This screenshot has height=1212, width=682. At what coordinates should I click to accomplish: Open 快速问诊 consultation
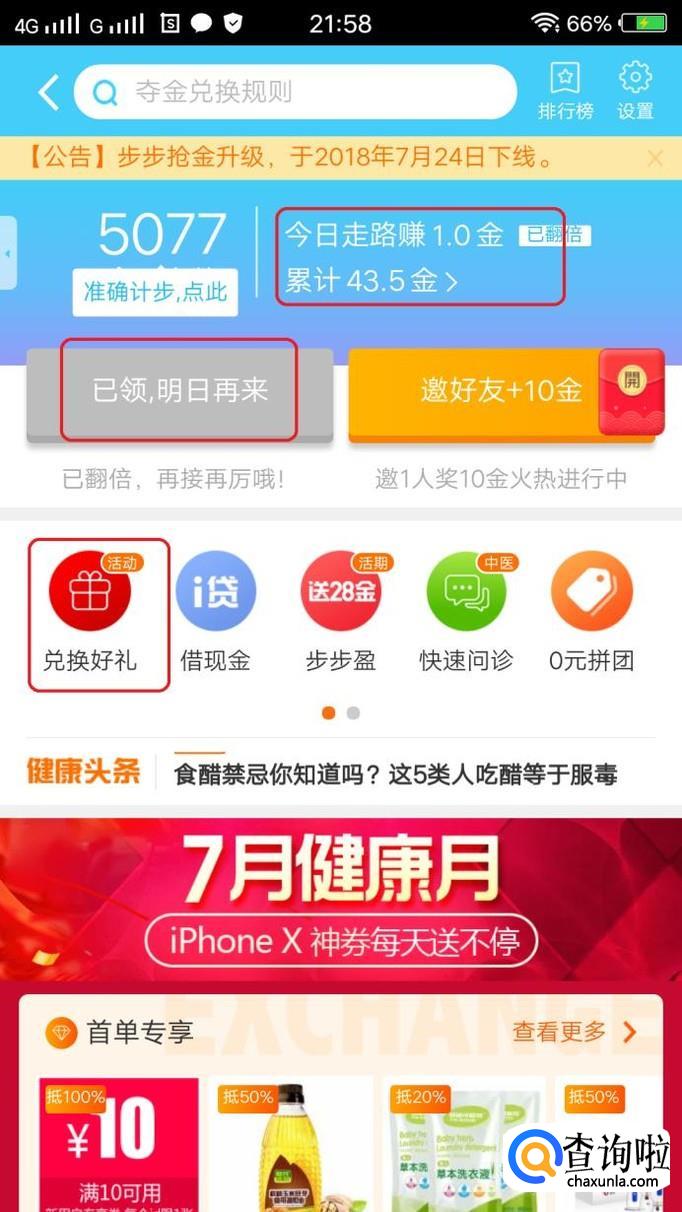466,611
